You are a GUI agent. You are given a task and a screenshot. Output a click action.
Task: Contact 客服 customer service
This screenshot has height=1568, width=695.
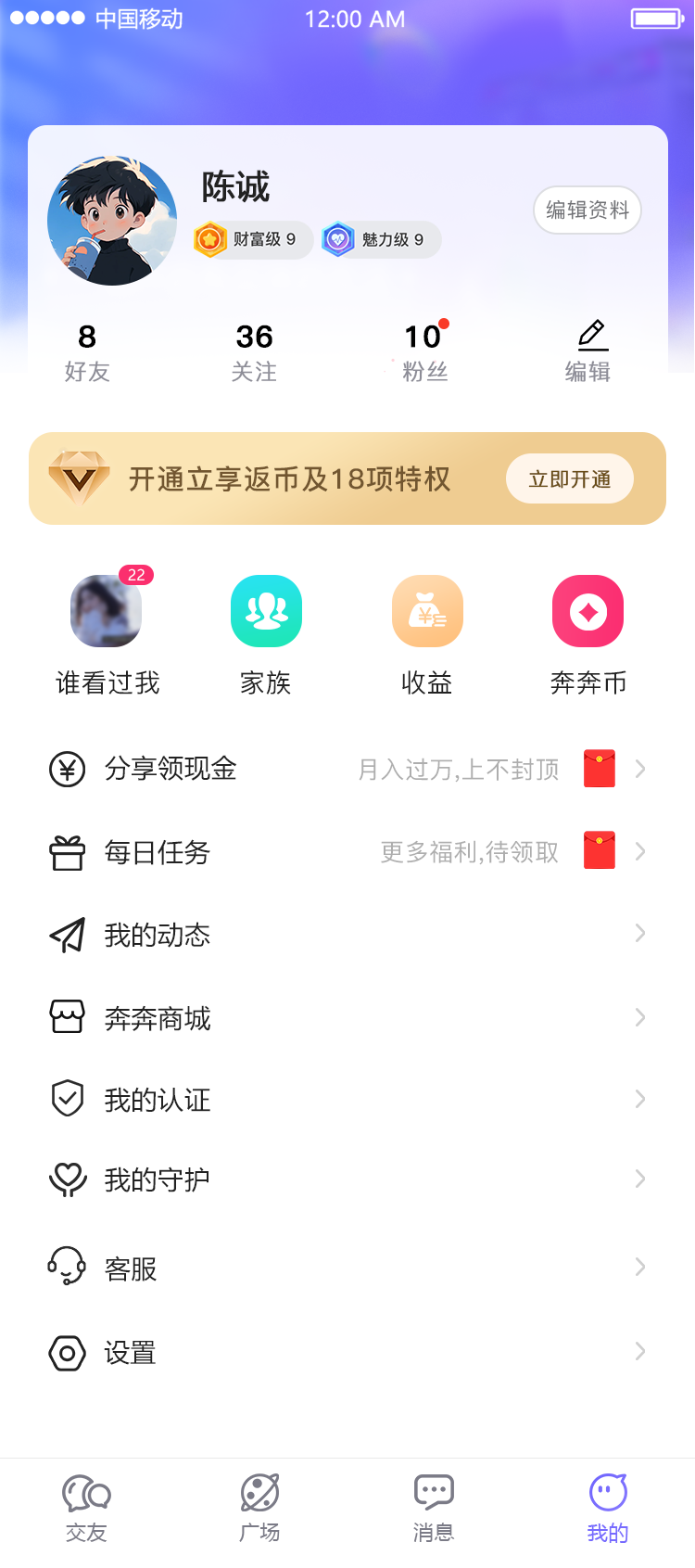click(347, 1268)
